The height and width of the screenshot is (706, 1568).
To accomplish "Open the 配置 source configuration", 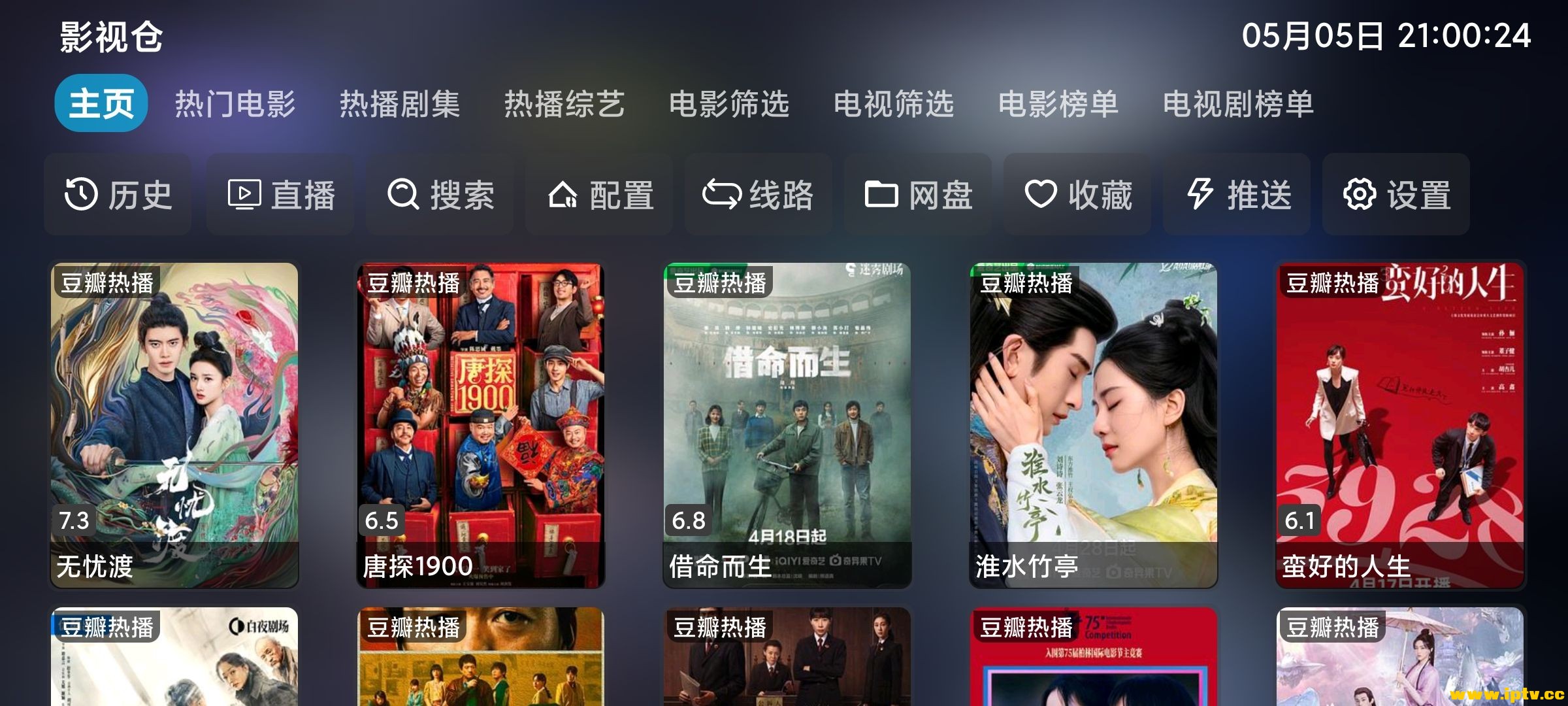I will (x=599, y=195).
